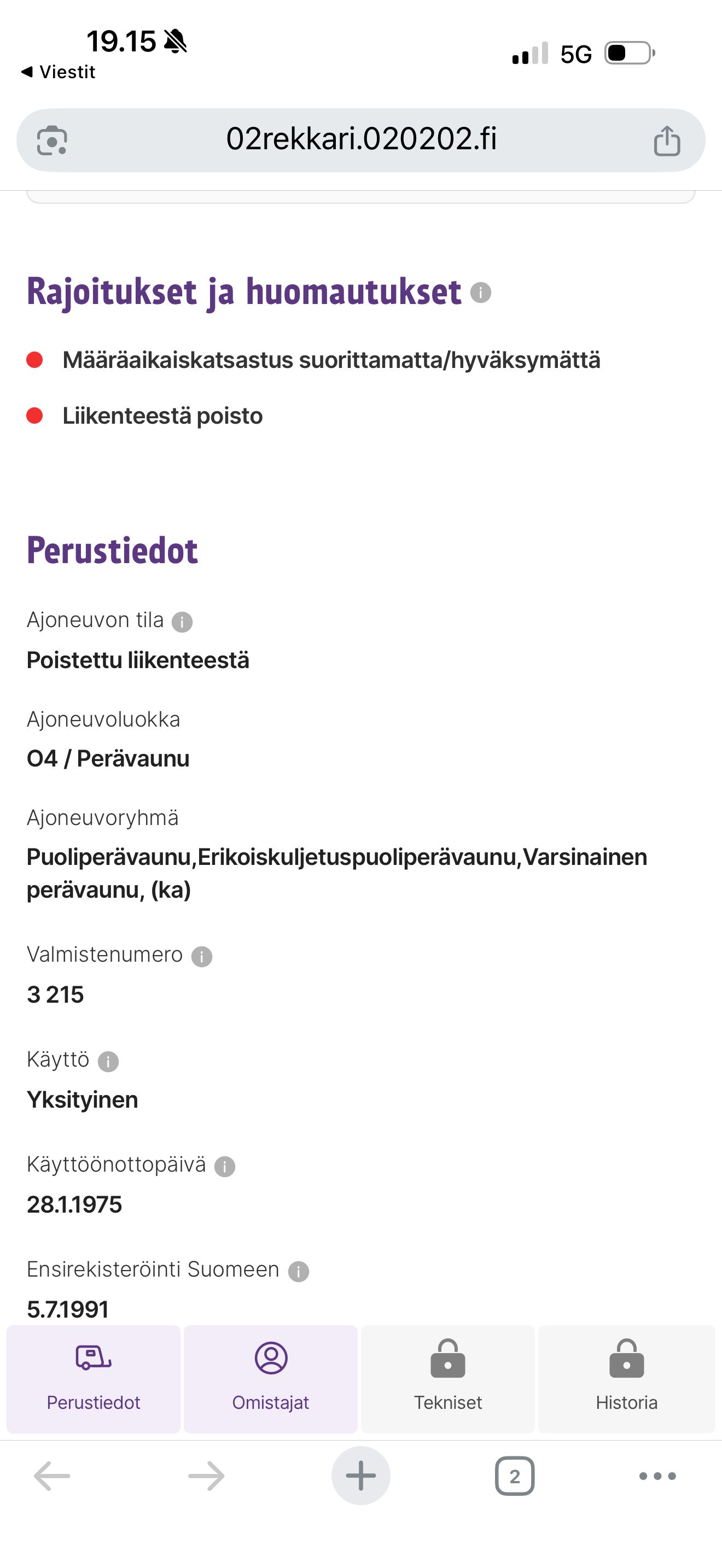Show info about Rajoitukset ja huomautukset
The width and height of the screenshot is (722, 1568).
pos(480,293)
